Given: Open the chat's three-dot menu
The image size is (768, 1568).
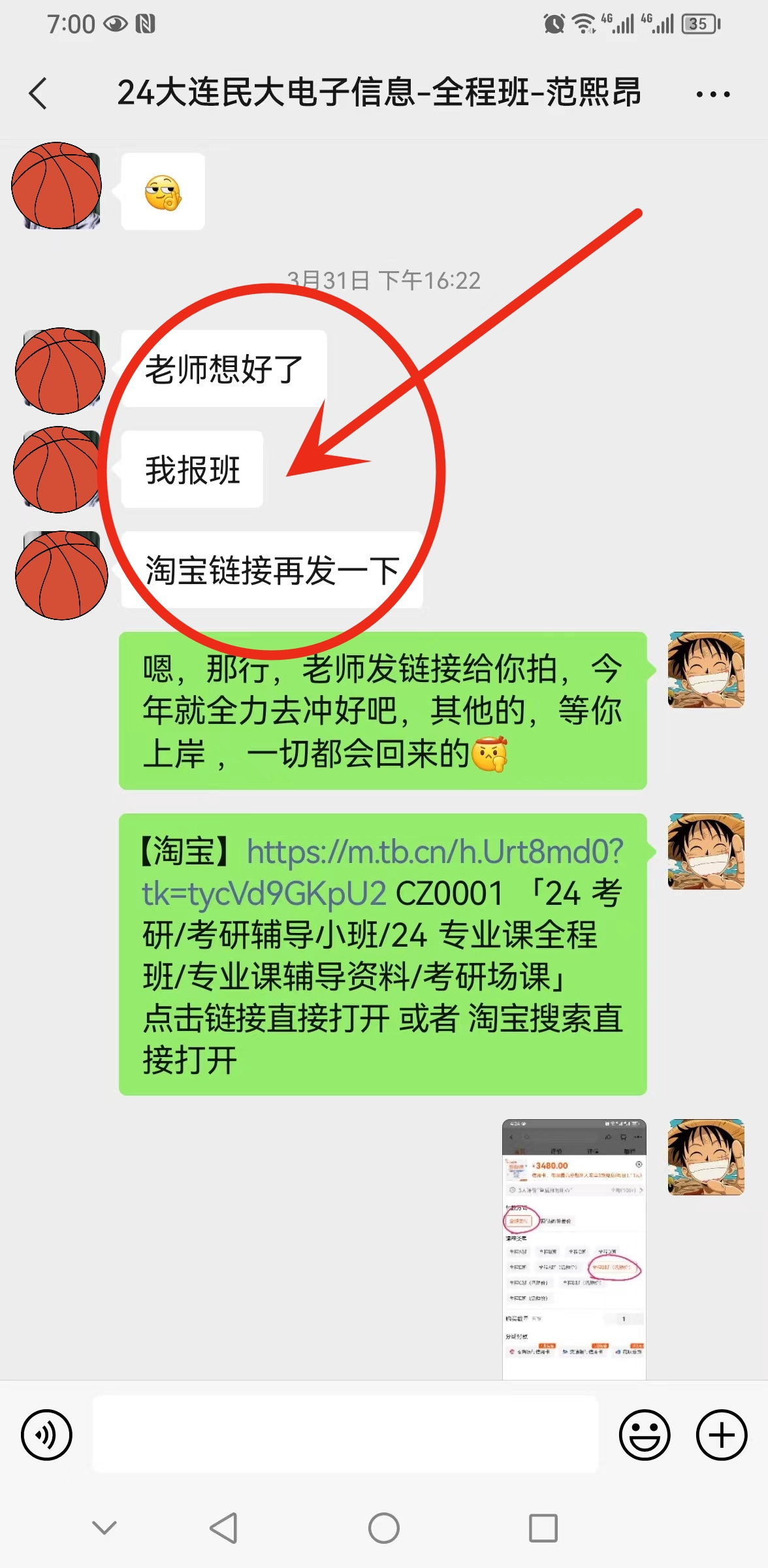Looking at the screenshot, I should pos(712,94).
